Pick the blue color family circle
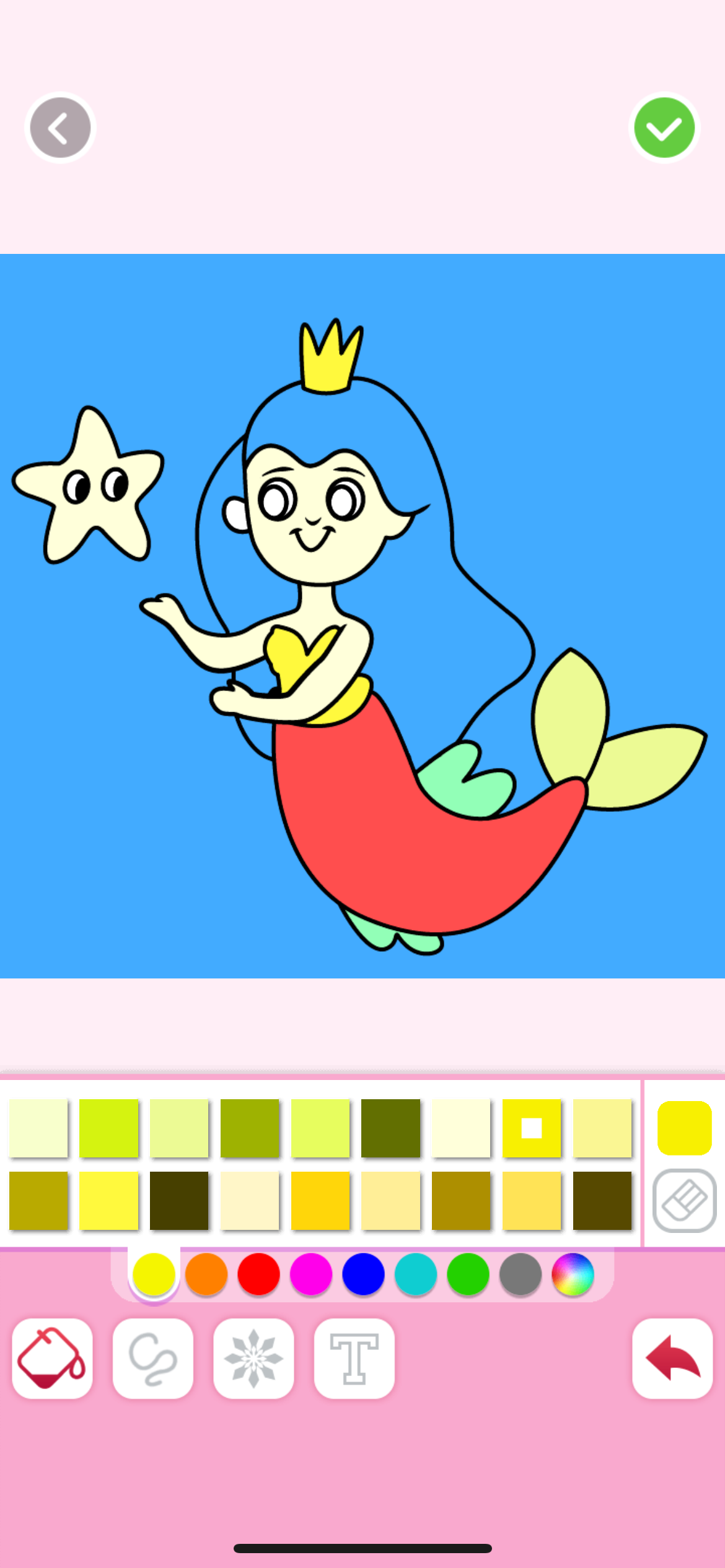Screen dimensions: 725x1568 tap(363, 1274)
